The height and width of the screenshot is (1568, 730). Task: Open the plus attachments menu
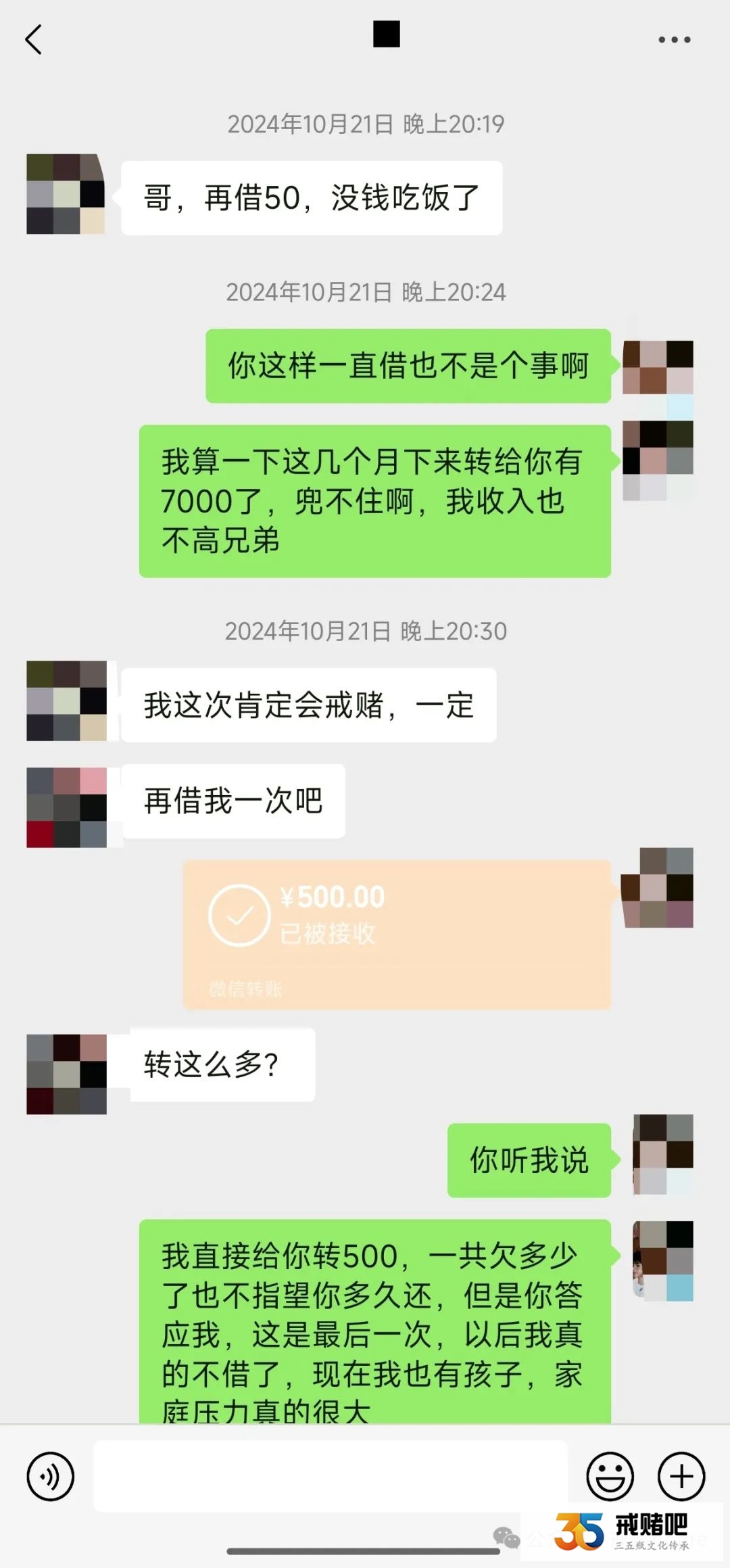point(681,1476)
